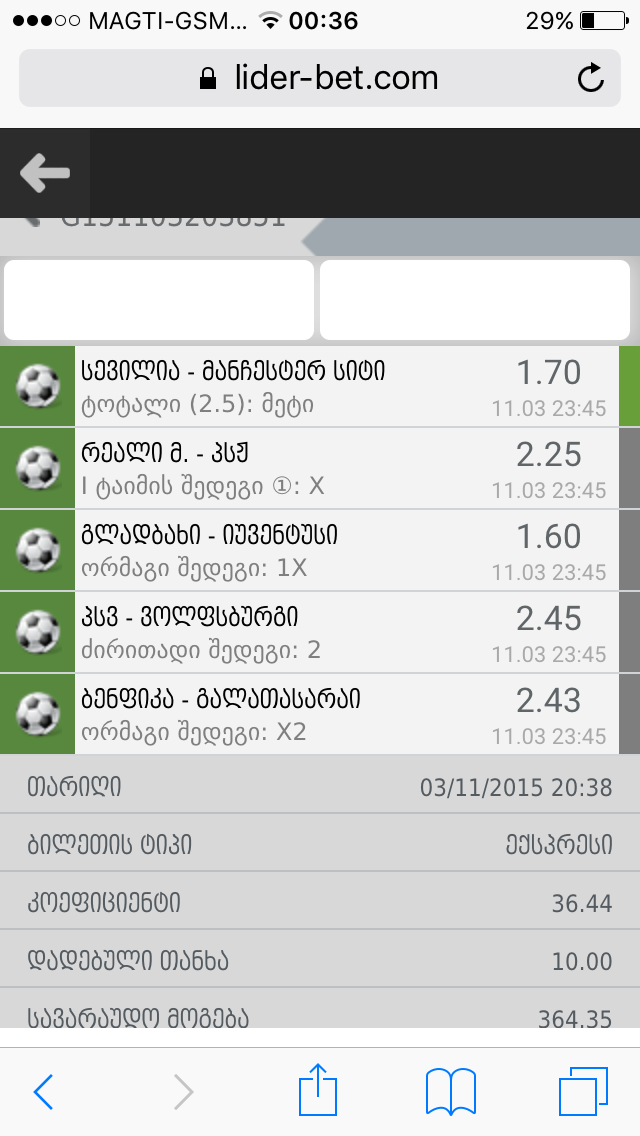The height and width of the screenshot is (1136, 640).
Task: Open Safari bookmarks
Action: click(450, 1091)
